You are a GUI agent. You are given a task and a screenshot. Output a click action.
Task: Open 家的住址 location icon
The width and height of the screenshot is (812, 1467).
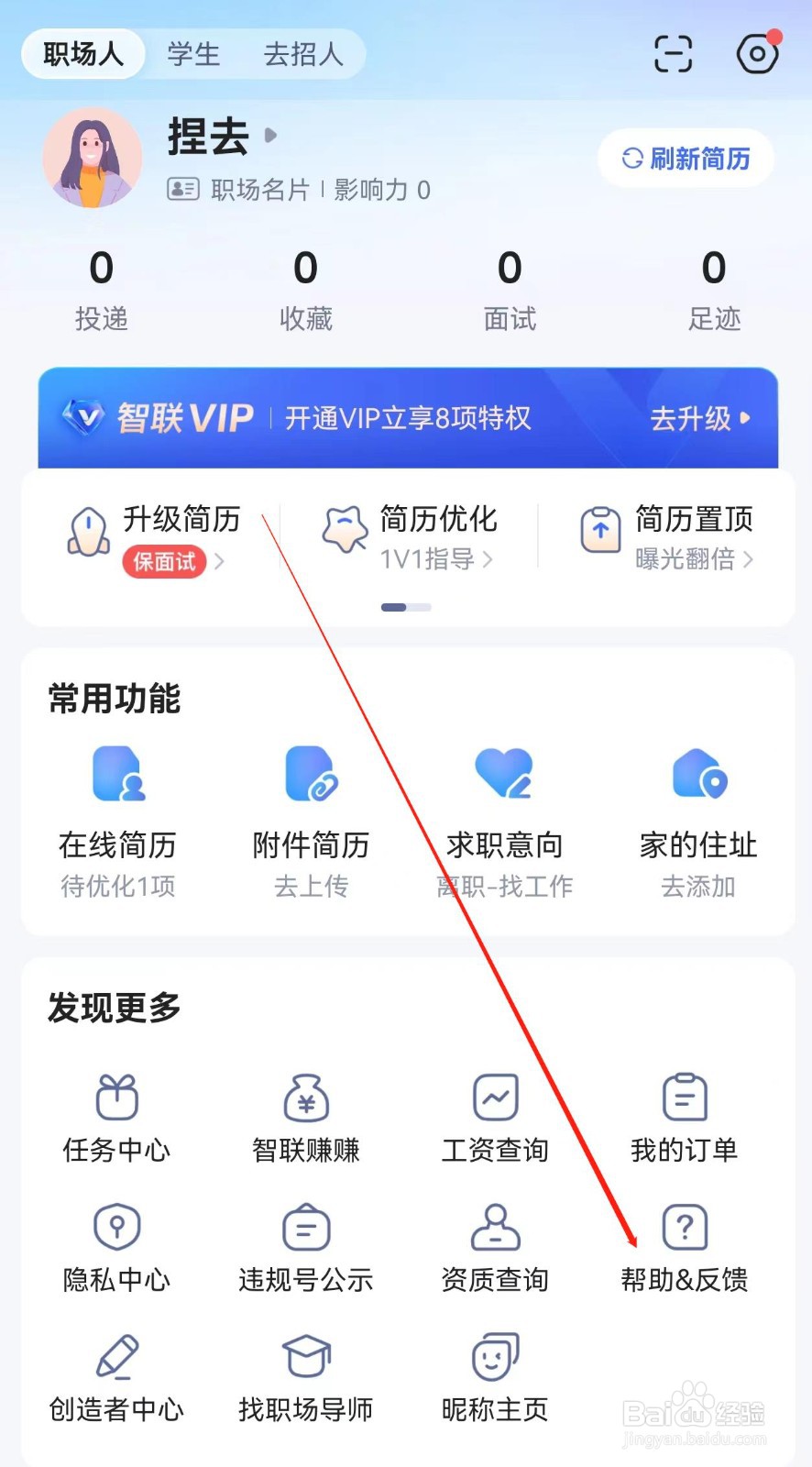(x=698, y=775)
